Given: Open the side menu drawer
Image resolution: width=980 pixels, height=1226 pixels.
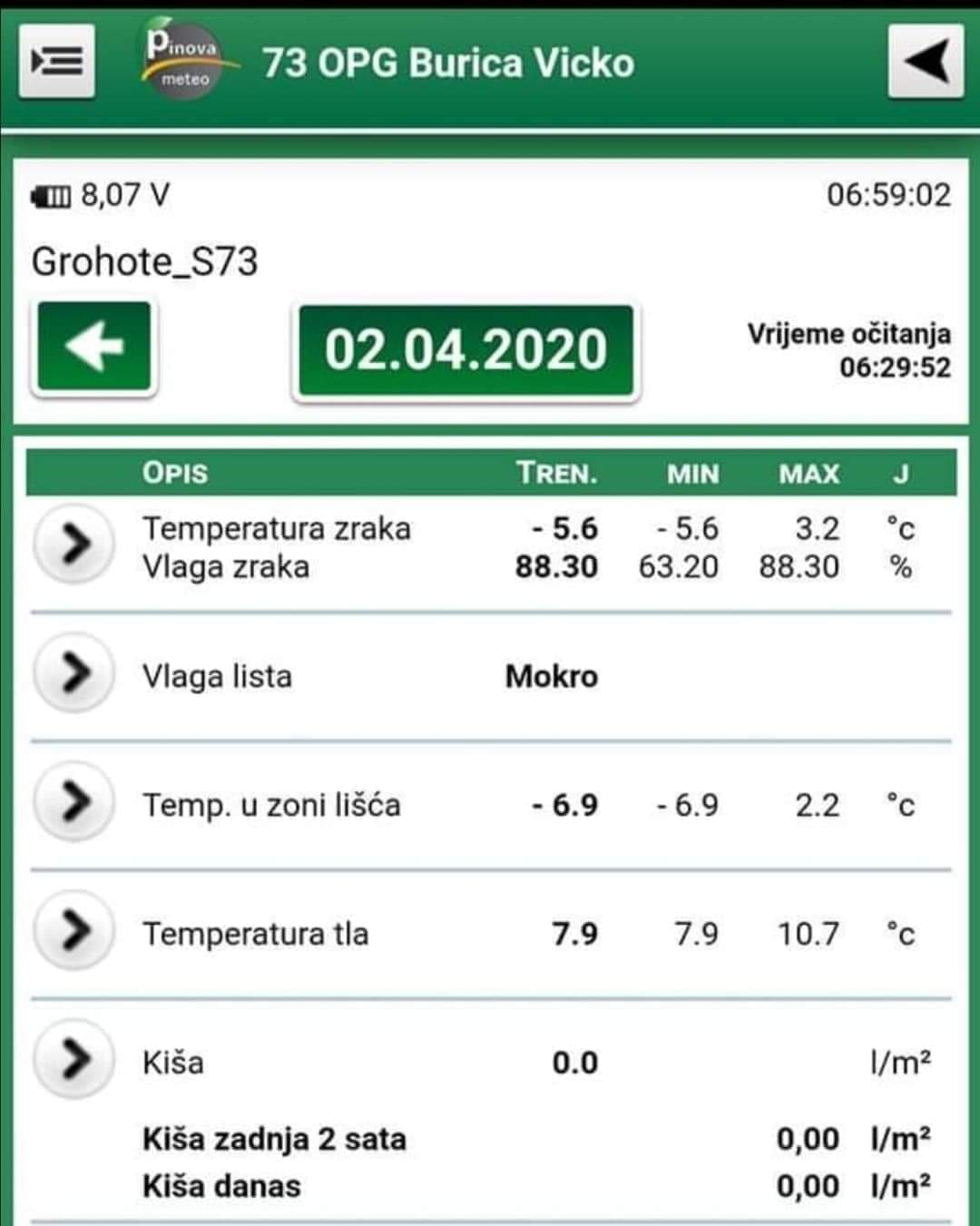Looking at the screenshot, I should [x=56, y=61].
